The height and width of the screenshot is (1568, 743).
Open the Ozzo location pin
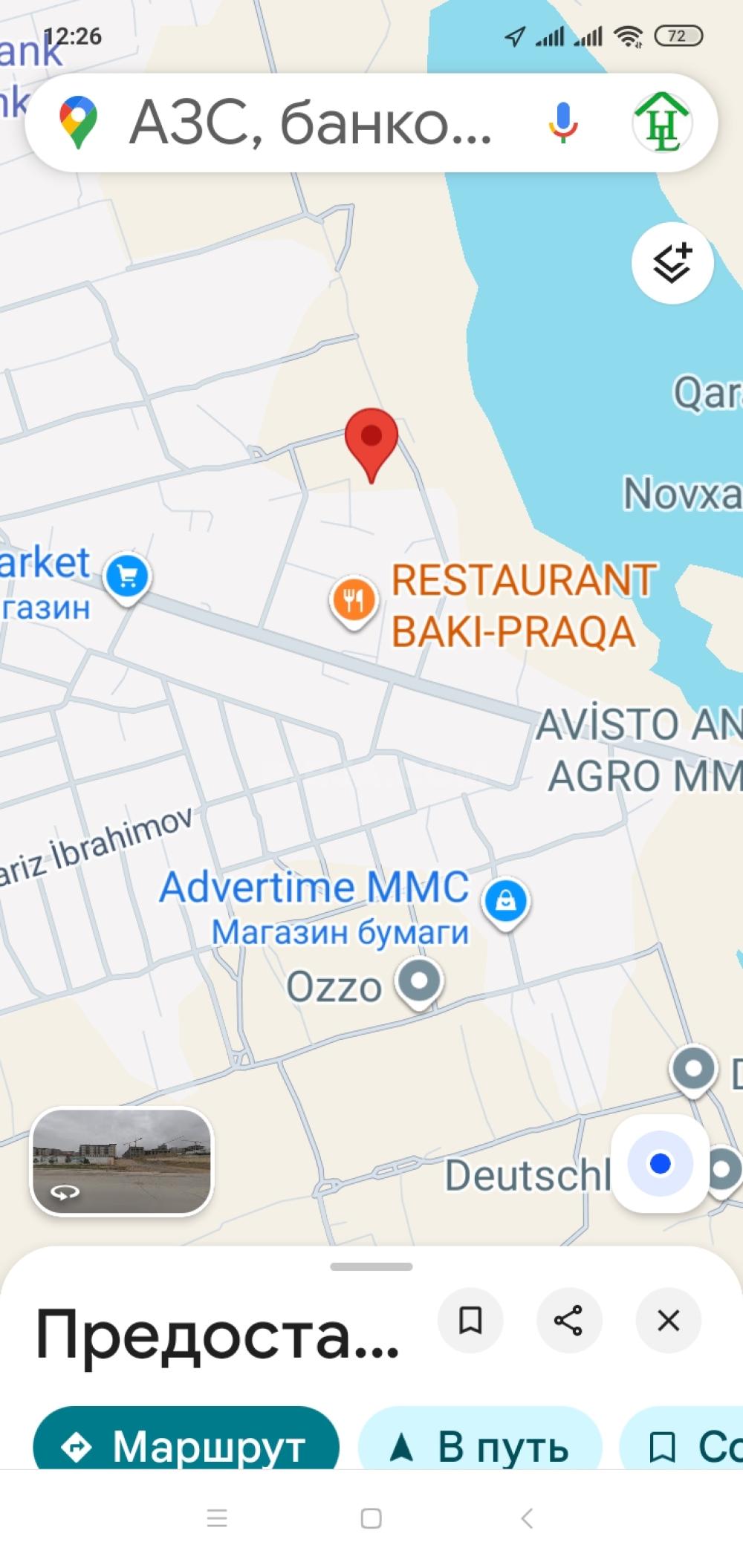418,981
